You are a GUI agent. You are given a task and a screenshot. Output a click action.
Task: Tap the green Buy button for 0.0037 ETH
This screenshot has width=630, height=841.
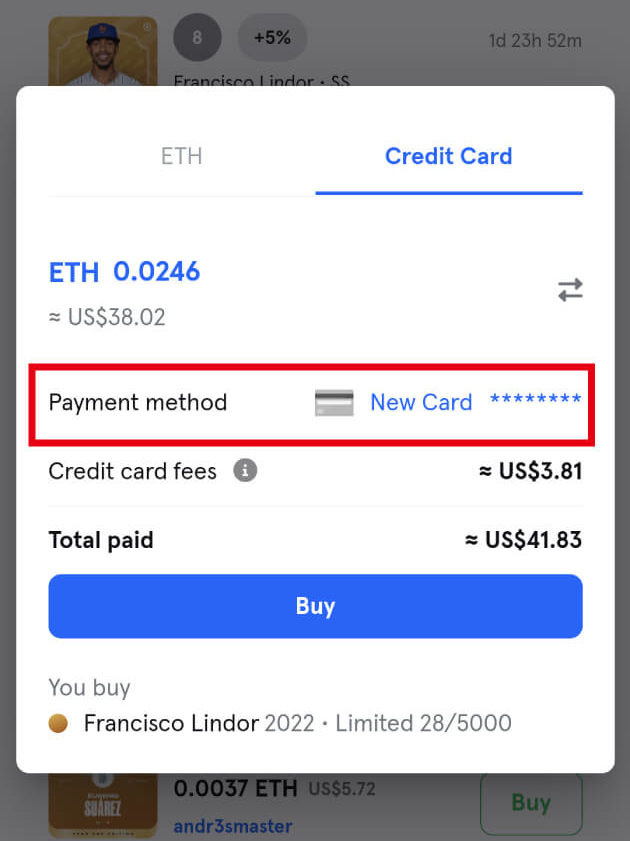(530, 802)
